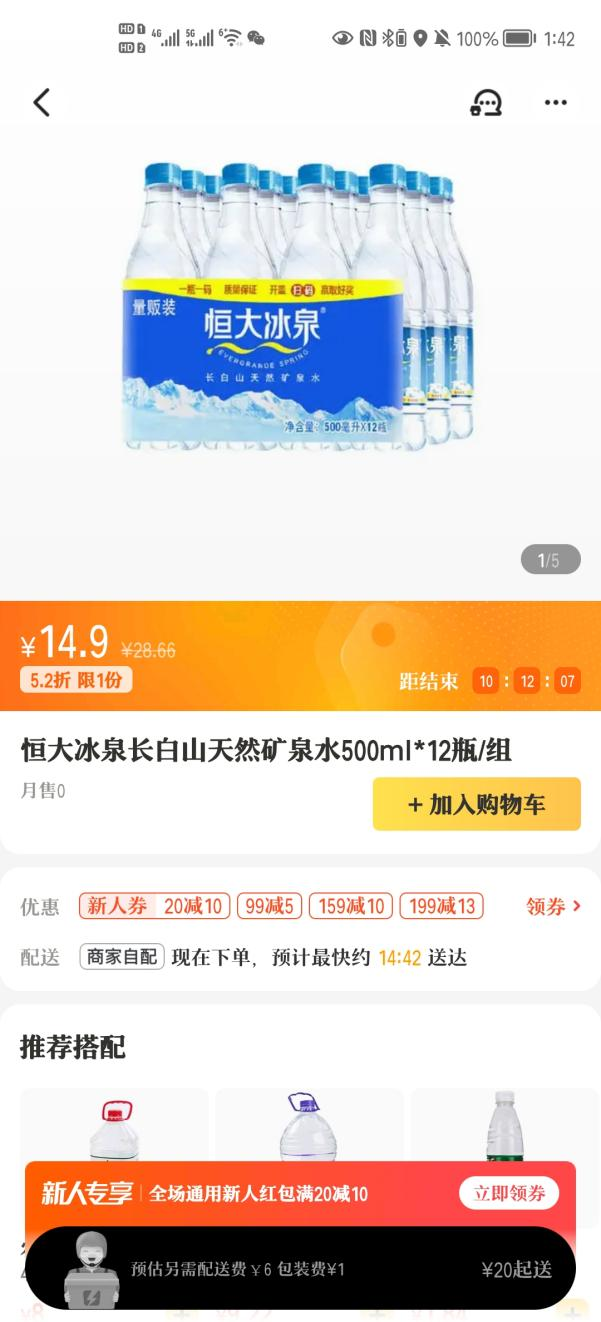Open the customer service chat icon
This screenshot has height=1322, width=601.
pos(486,102)
